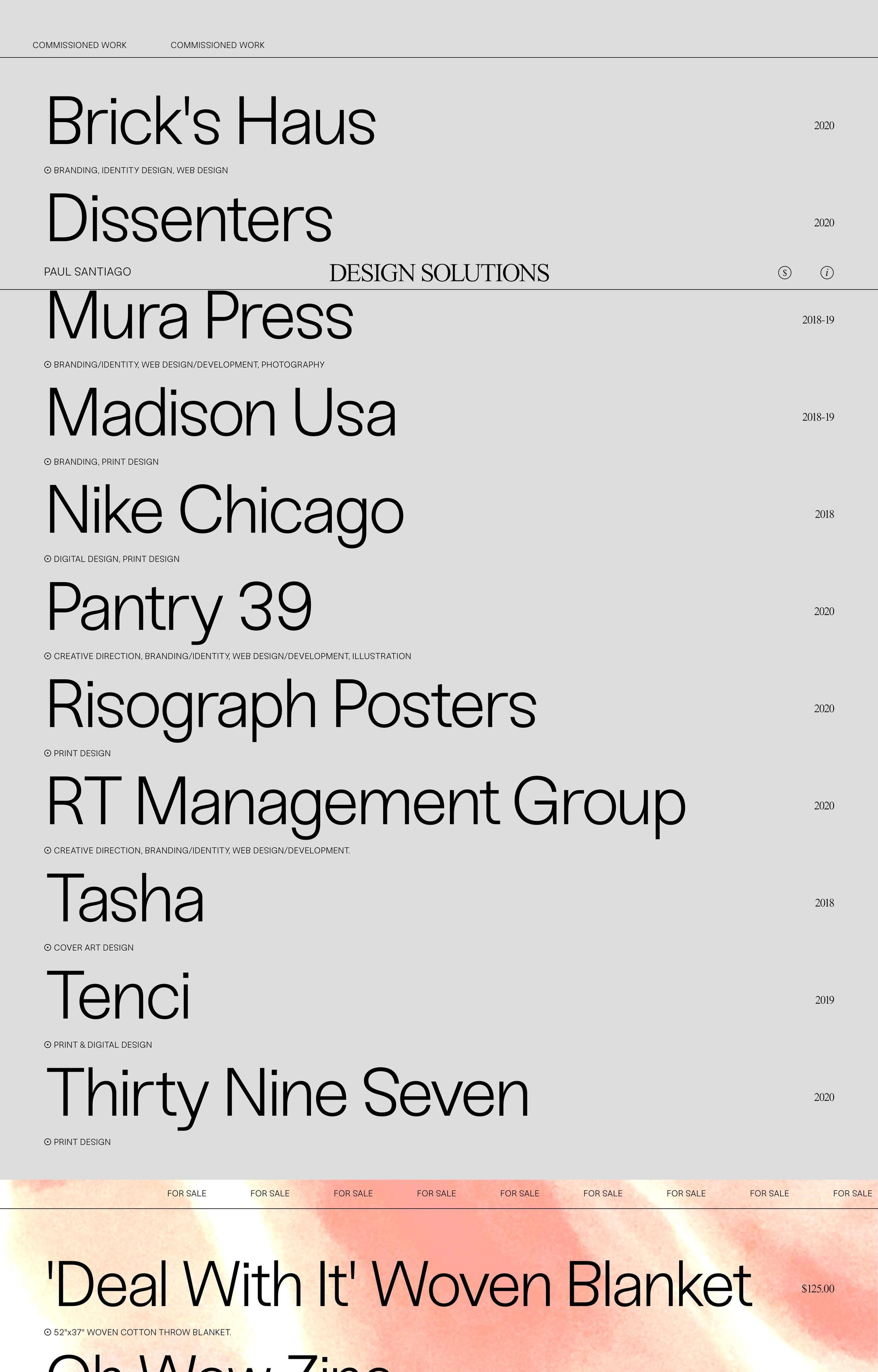Open the Pantry 39 project

tap(180, 607)
